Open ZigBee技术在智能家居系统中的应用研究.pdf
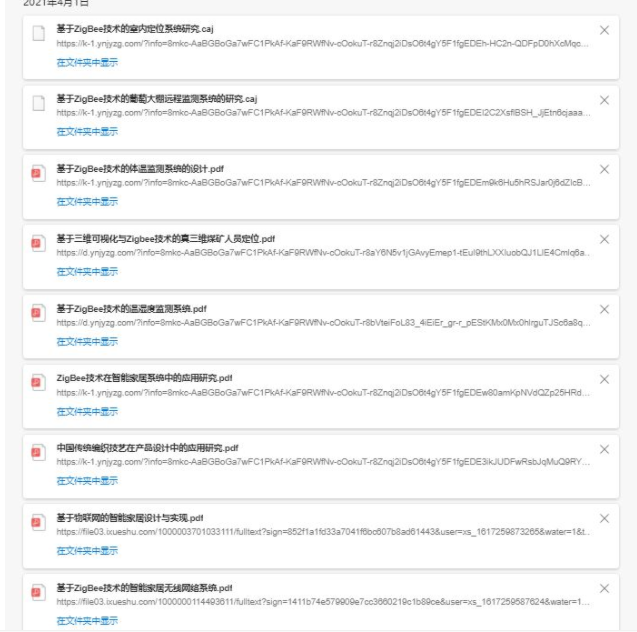 pyautogui.click(x=144, y=378)
